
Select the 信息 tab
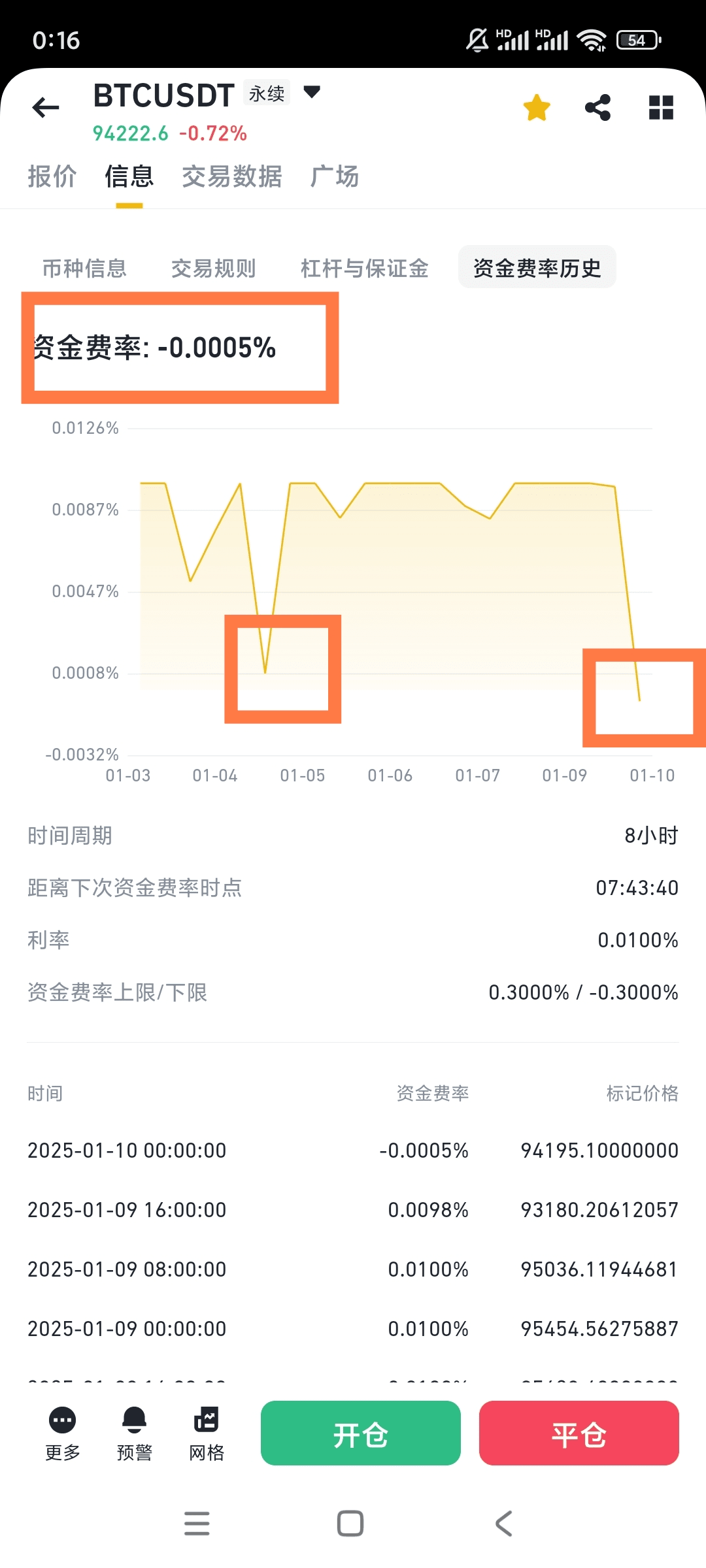click(x=129, y=176)
